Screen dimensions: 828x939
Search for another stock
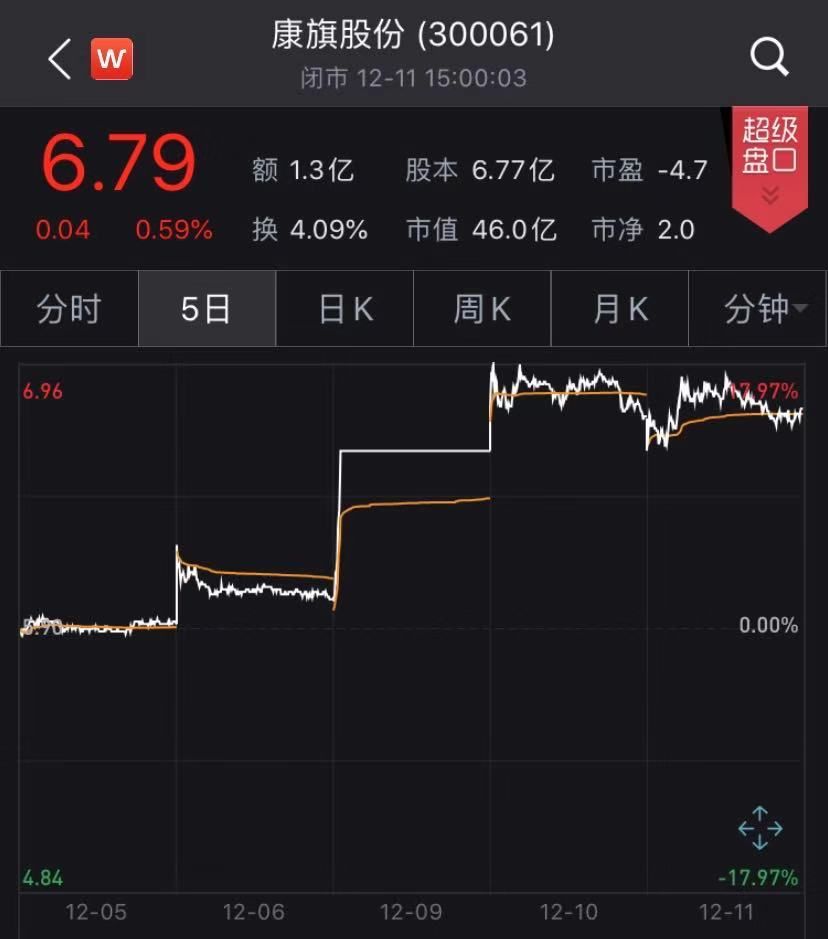coord(769,59)
